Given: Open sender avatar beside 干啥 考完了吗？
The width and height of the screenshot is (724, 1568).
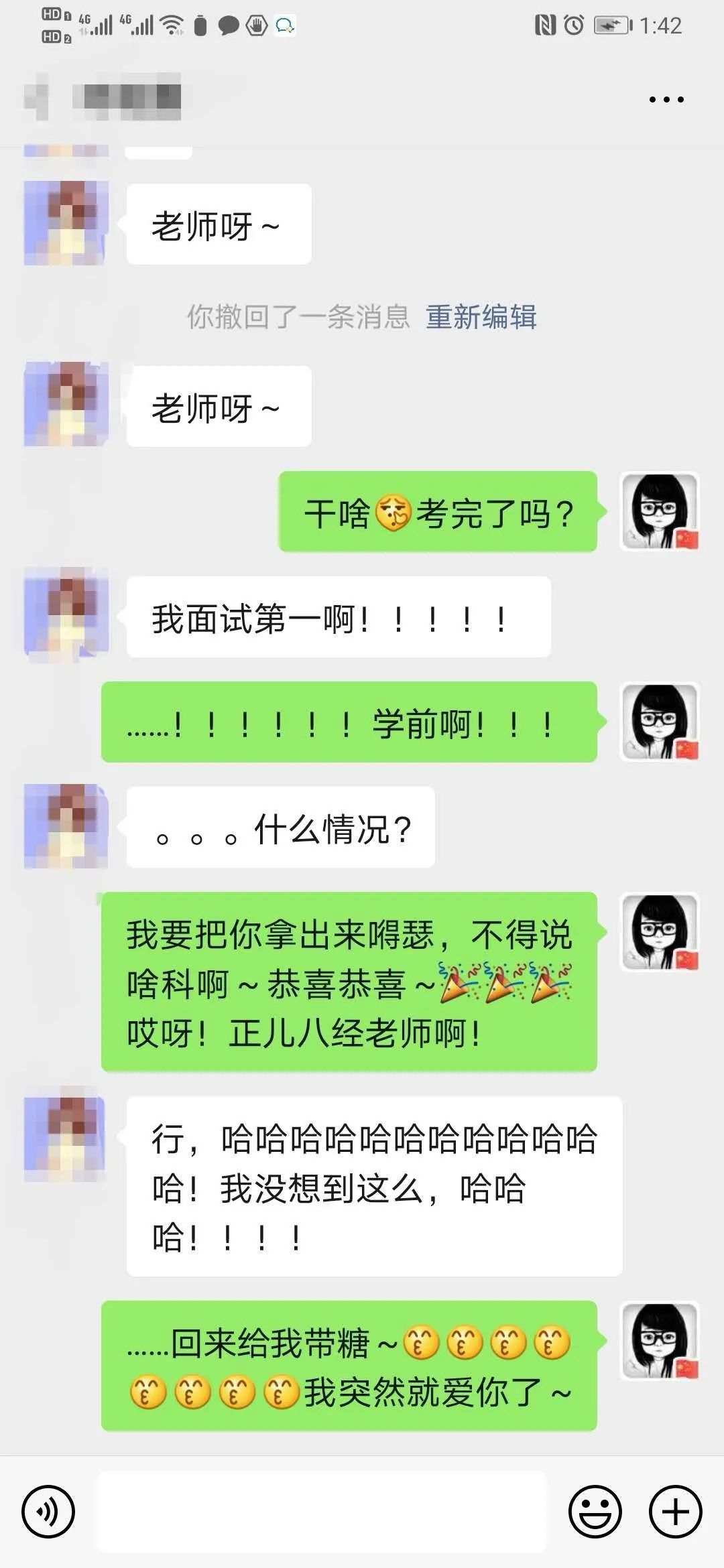Looking at the screenshot, I should 660,511.
